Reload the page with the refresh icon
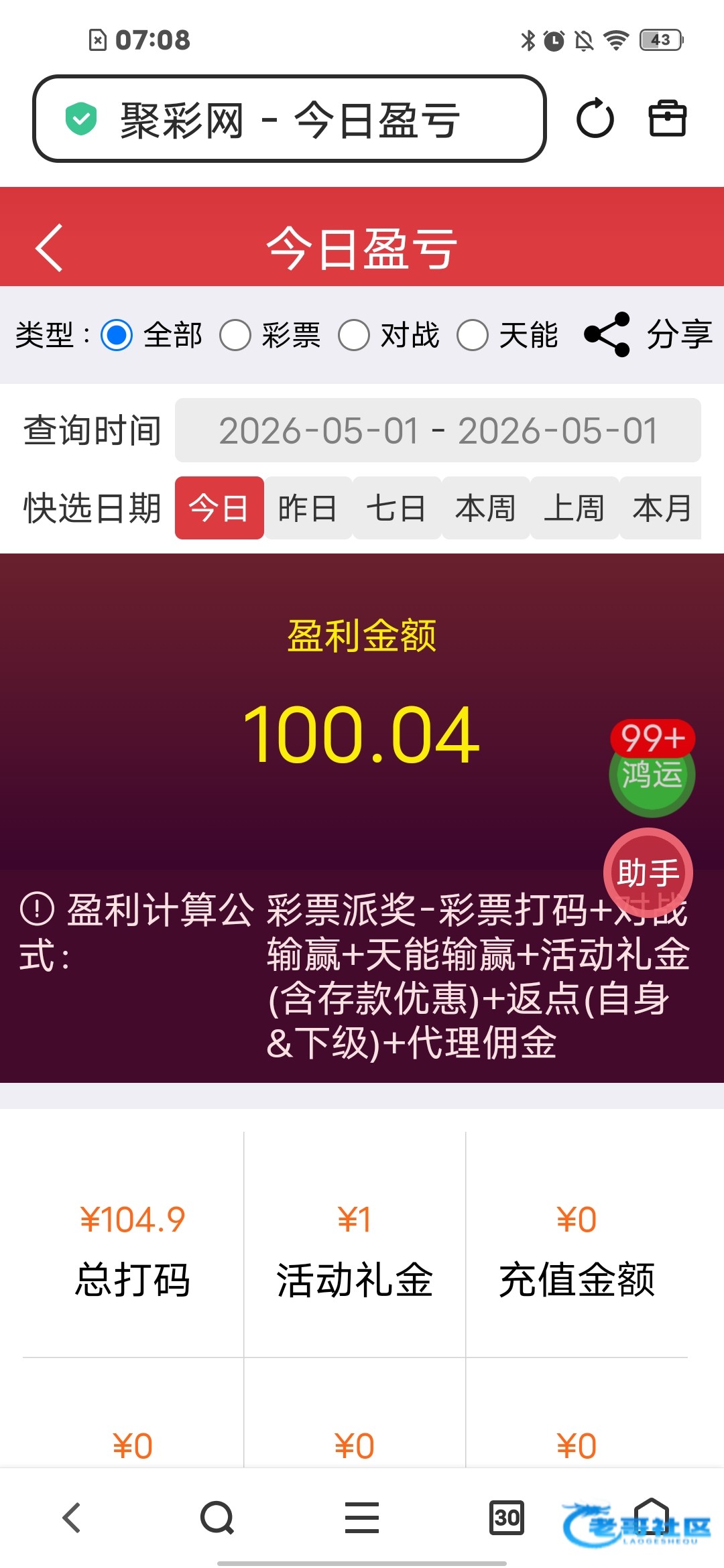 (595, 119)
